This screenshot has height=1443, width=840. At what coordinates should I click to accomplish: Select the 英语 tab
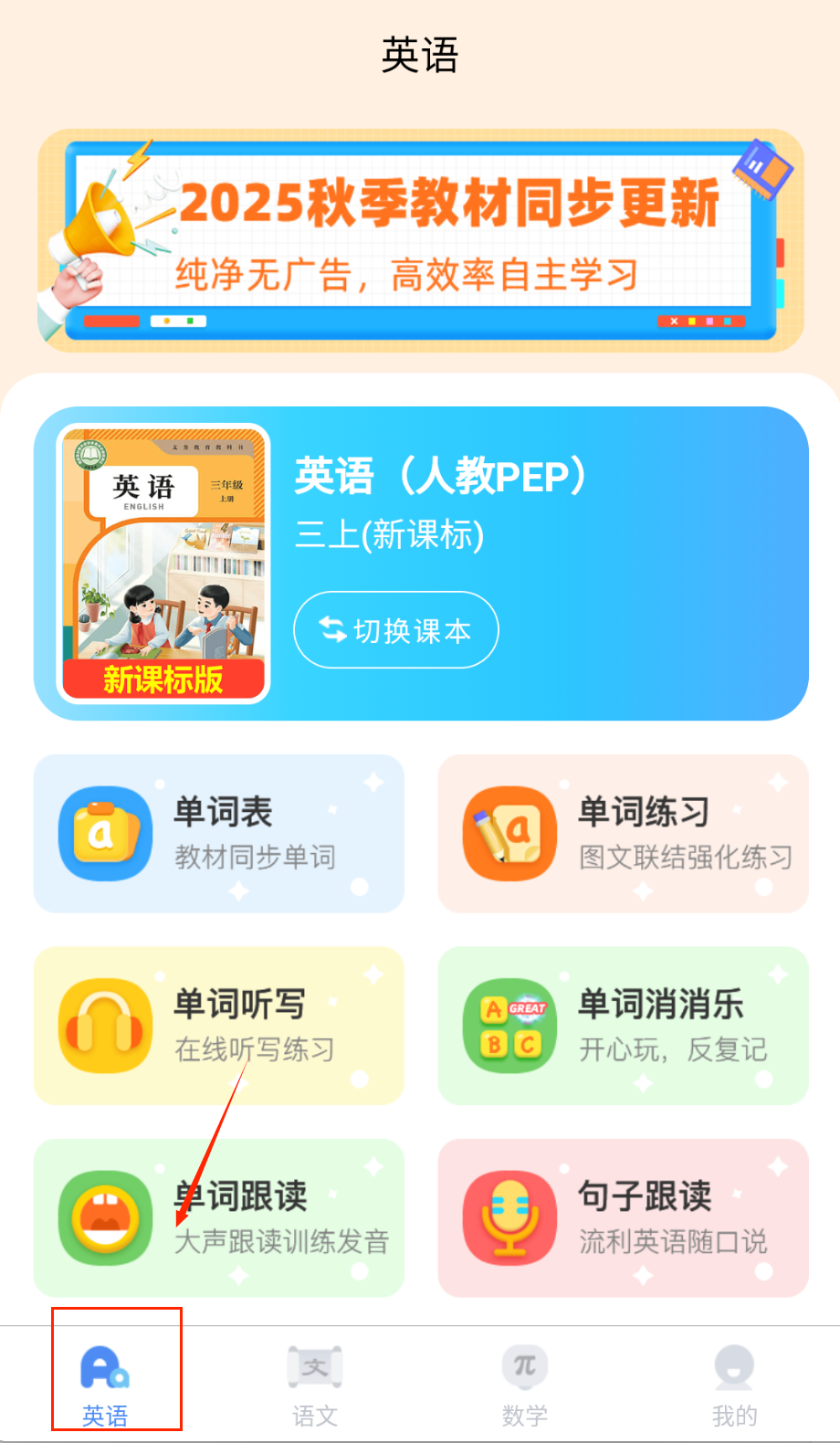pos(105,1385)
